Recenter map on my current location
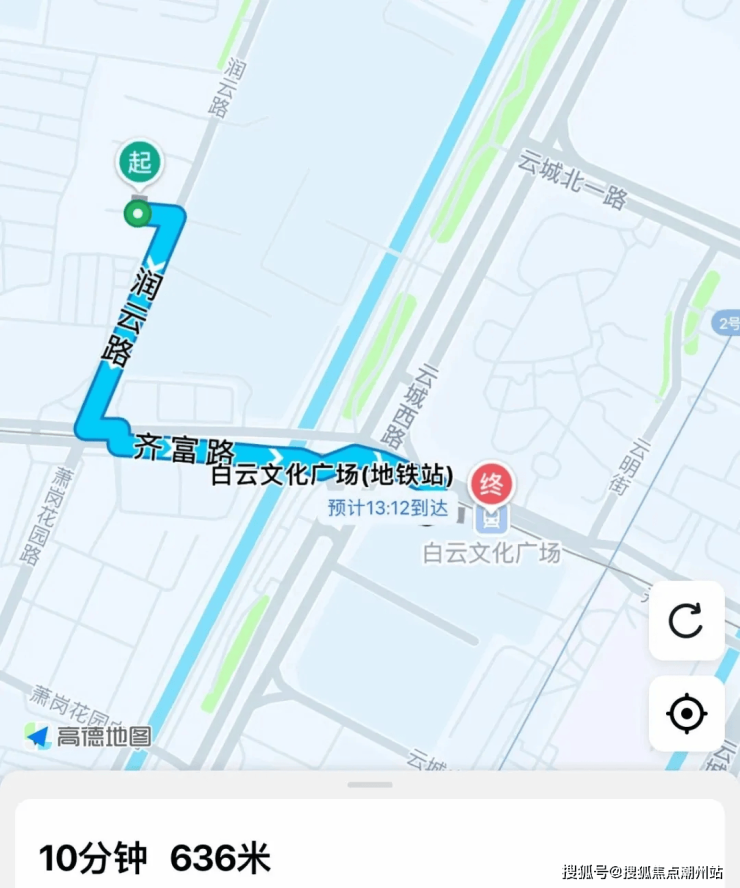Image resolution: width=740 pixels, height=888 pixels. coord(686,713)
